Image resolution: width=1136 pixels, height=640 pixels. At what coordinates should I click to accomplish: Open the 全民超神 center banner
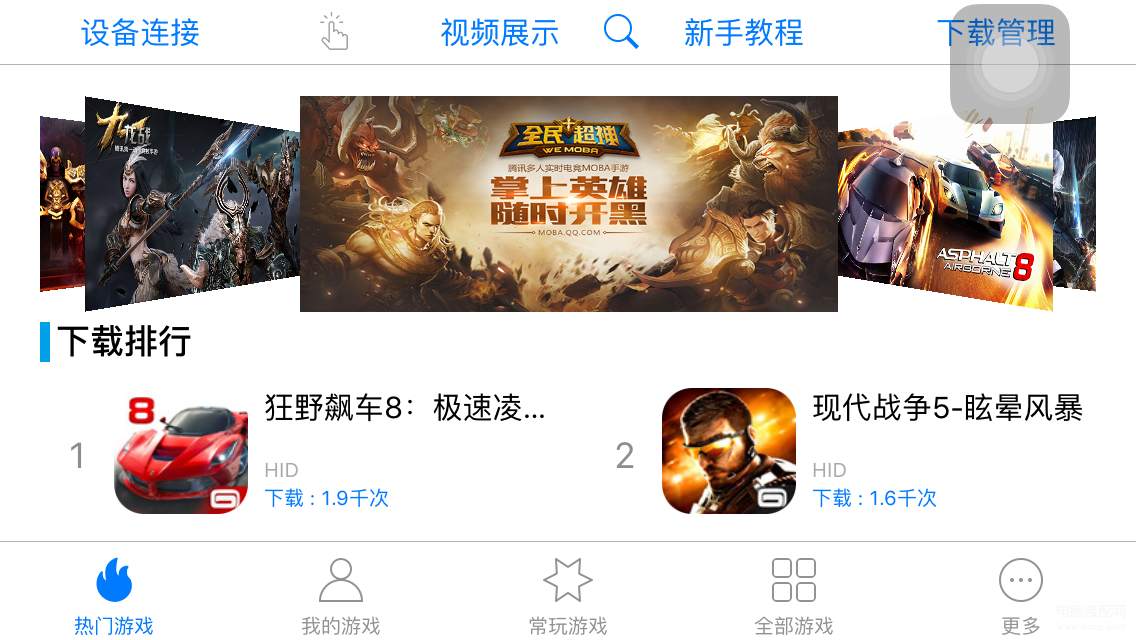coord(568,204)
